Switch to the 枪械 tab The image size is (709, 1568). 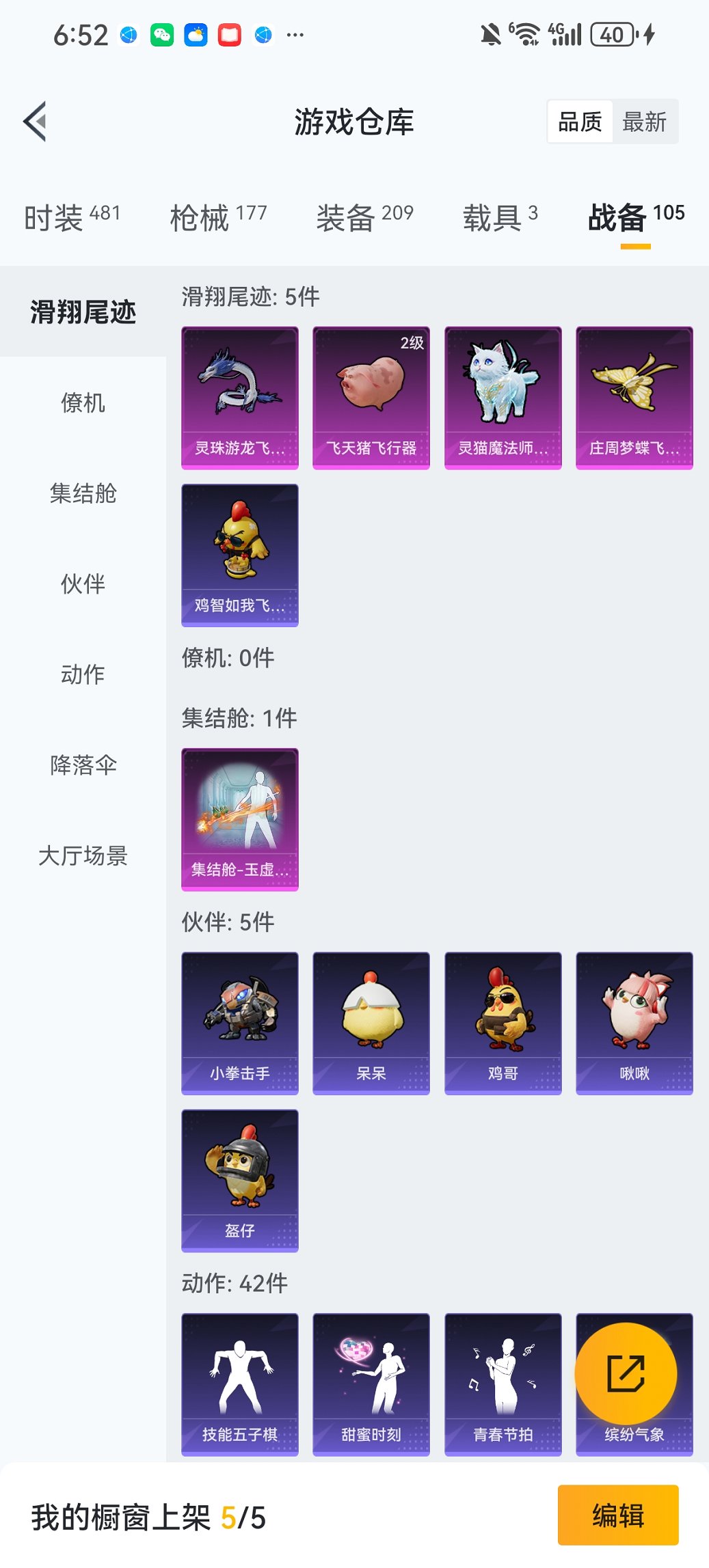click(x=218, y=218)
